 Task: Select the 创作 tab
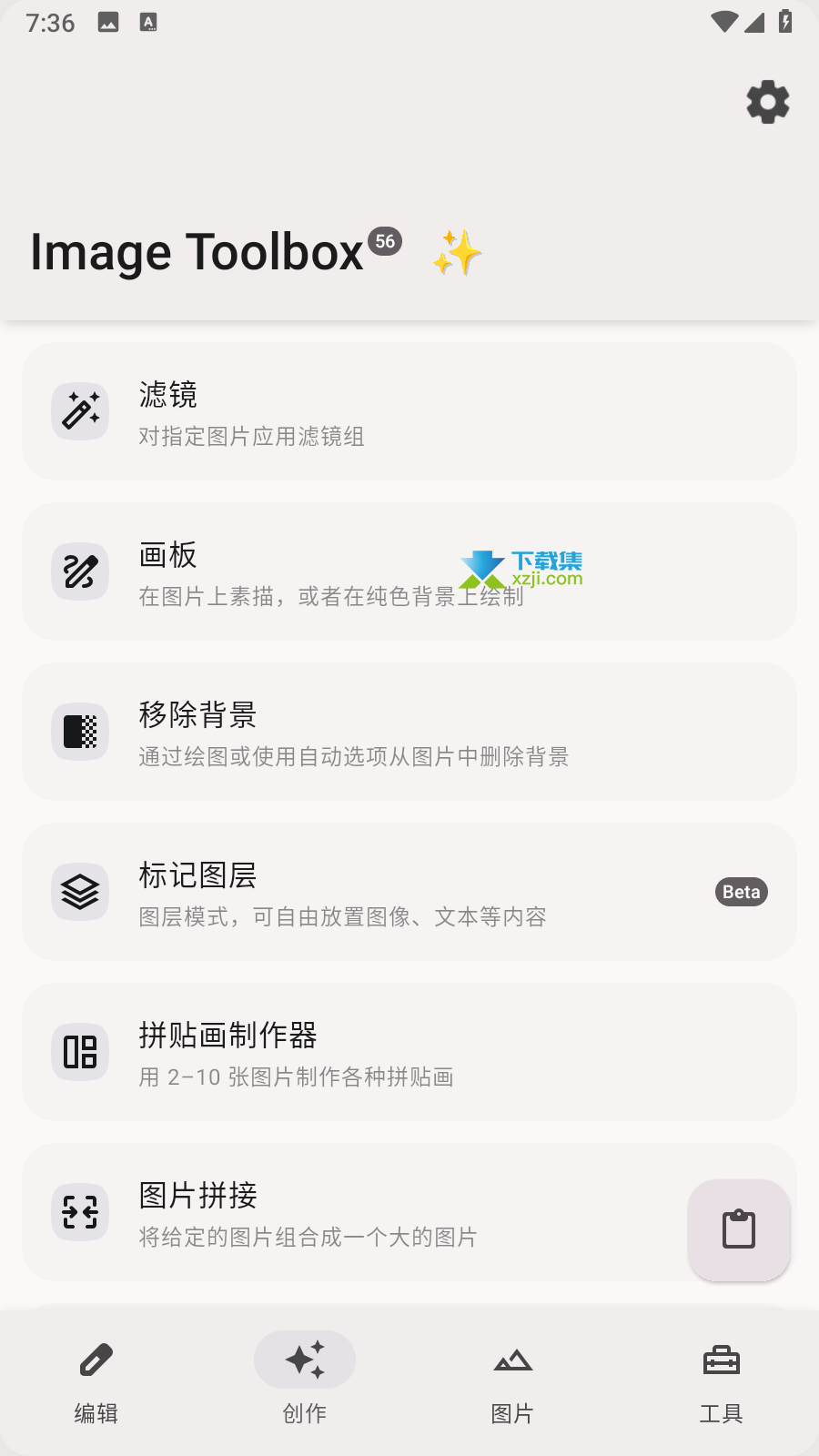point(305,1381)
